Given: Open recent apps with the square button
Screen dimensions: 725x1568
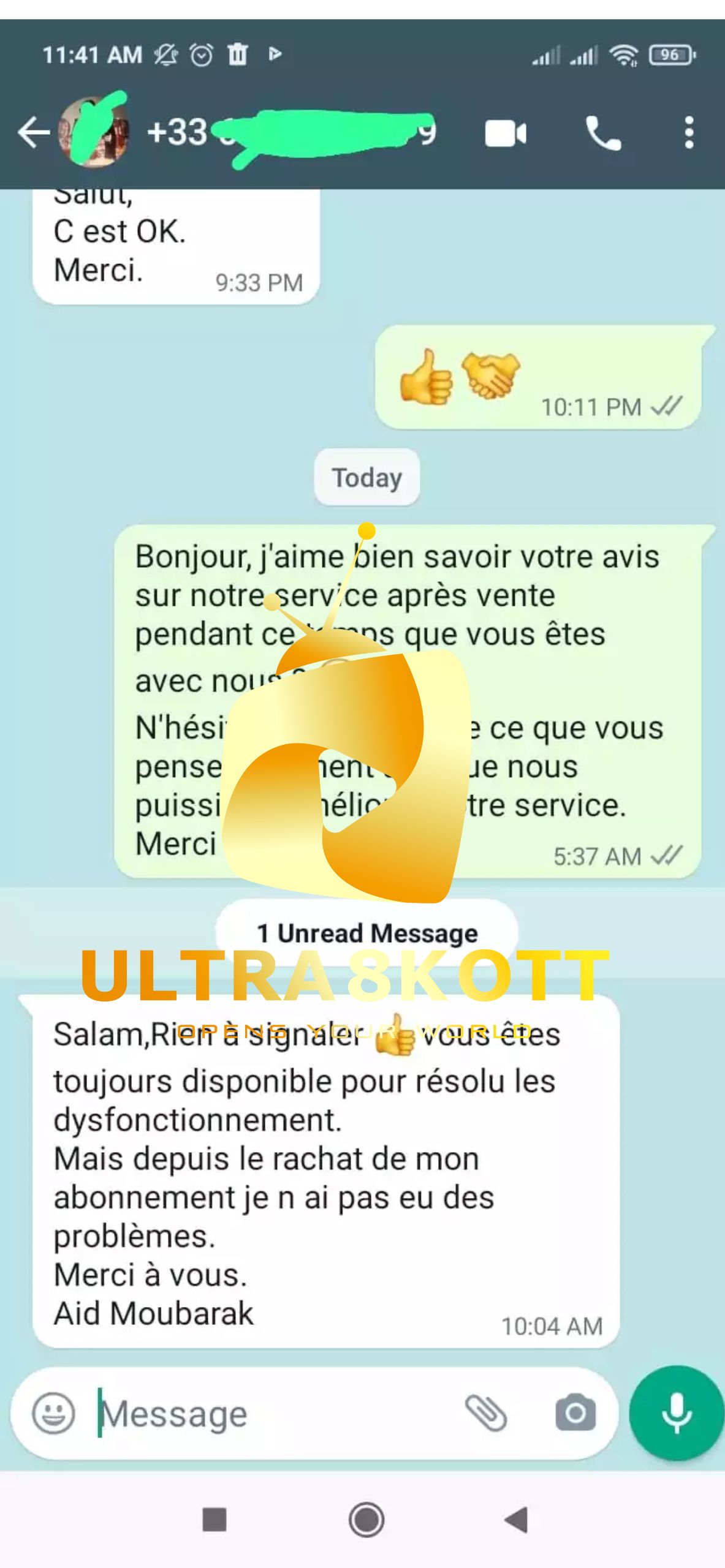Looking at the screenshot, I should click(x=214, y=1520).
